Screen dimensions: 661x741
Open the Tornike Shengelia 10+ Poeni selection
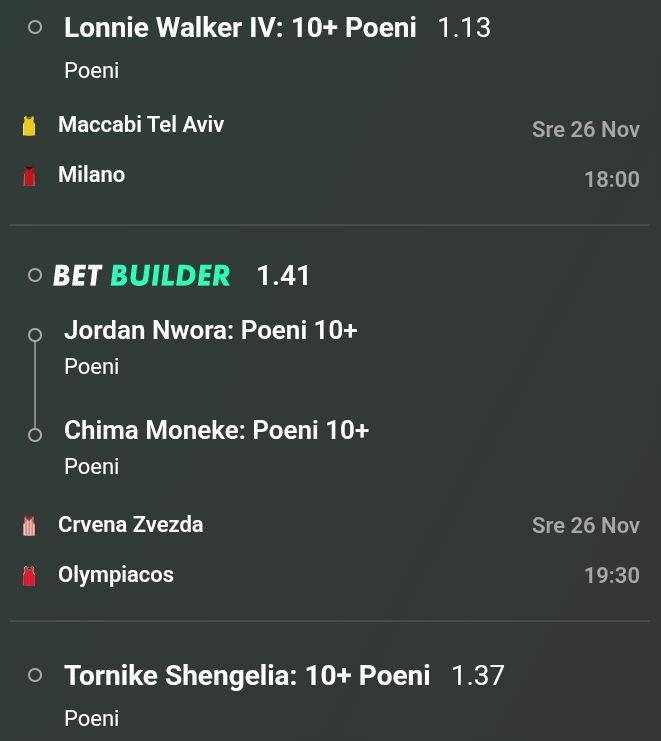coord(247,676)
